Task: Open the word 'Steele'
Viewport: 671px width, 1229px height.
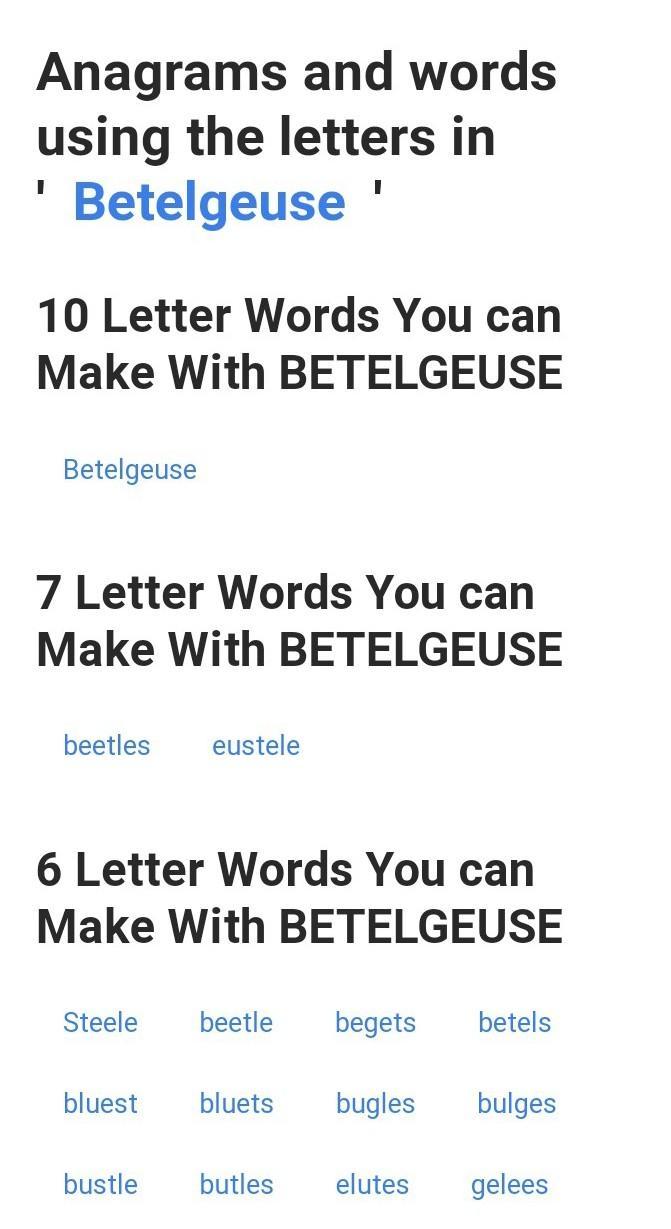Action: tap(100, 1022)
